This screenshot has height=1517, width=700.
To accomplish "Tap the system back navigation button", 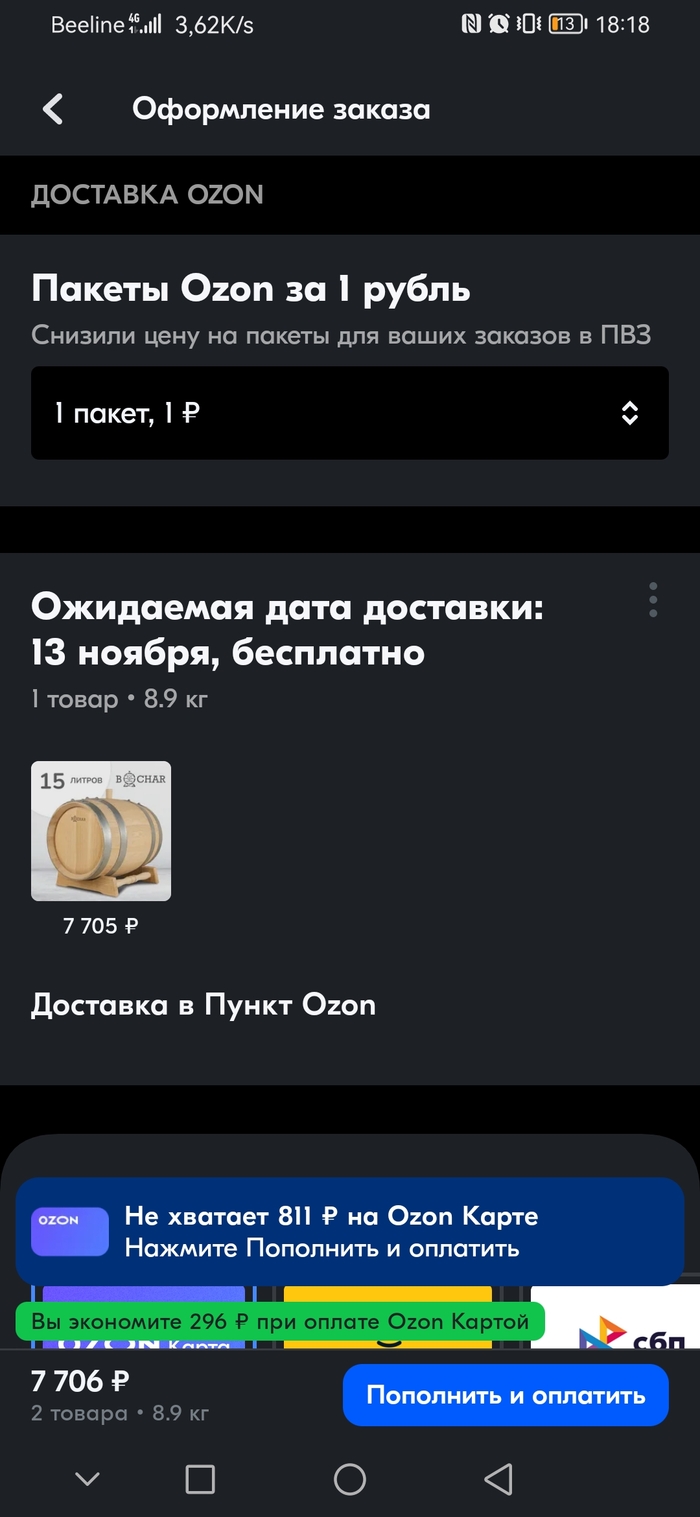I will pos(497,1479).
